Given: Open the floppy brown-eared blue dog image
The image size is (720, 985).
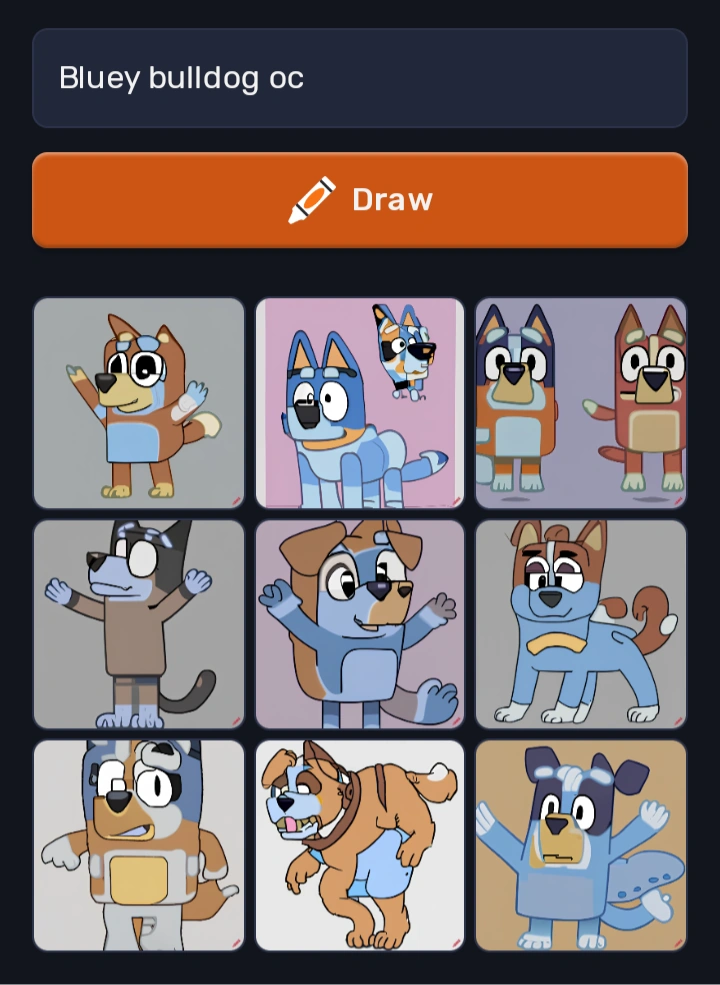Looking at the screenshot, I should coord(360,624).
